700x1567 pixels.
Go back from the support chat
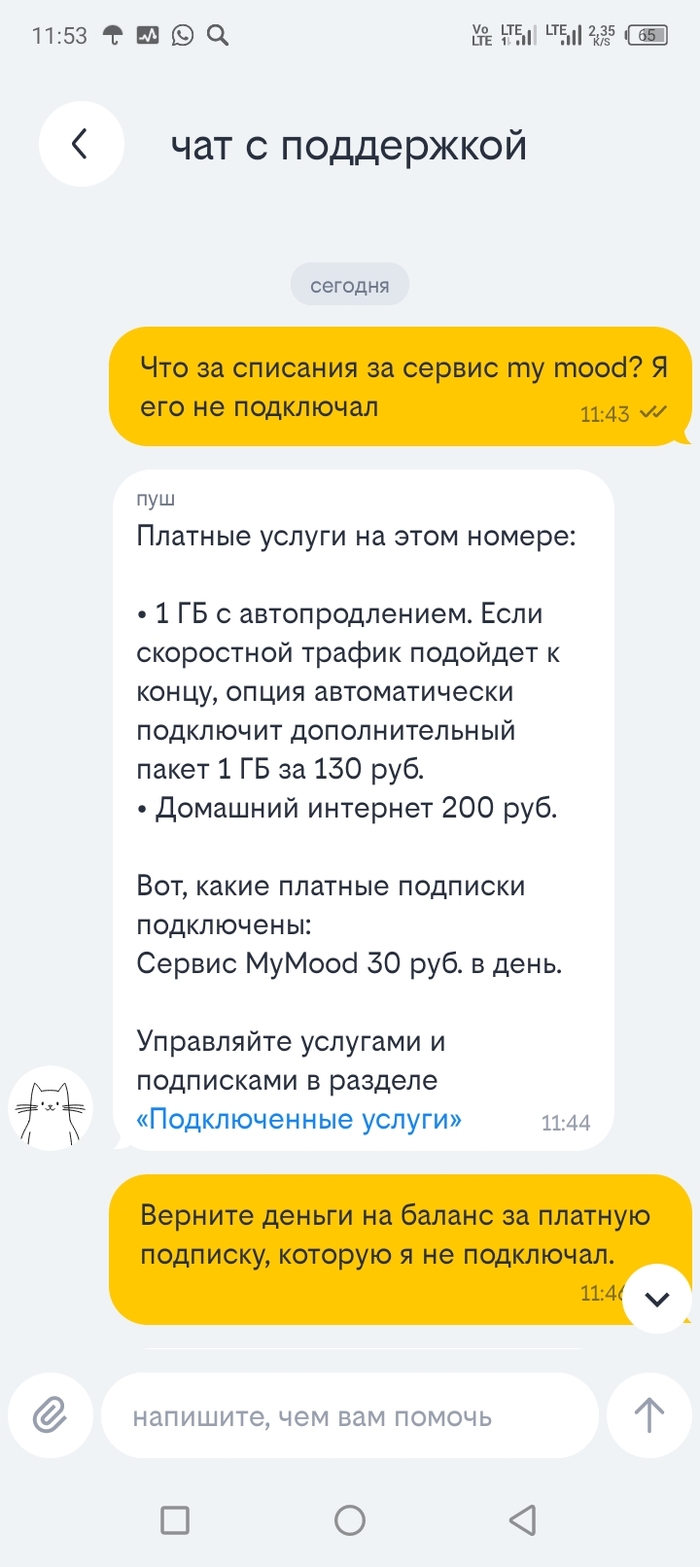coord(81,145)
